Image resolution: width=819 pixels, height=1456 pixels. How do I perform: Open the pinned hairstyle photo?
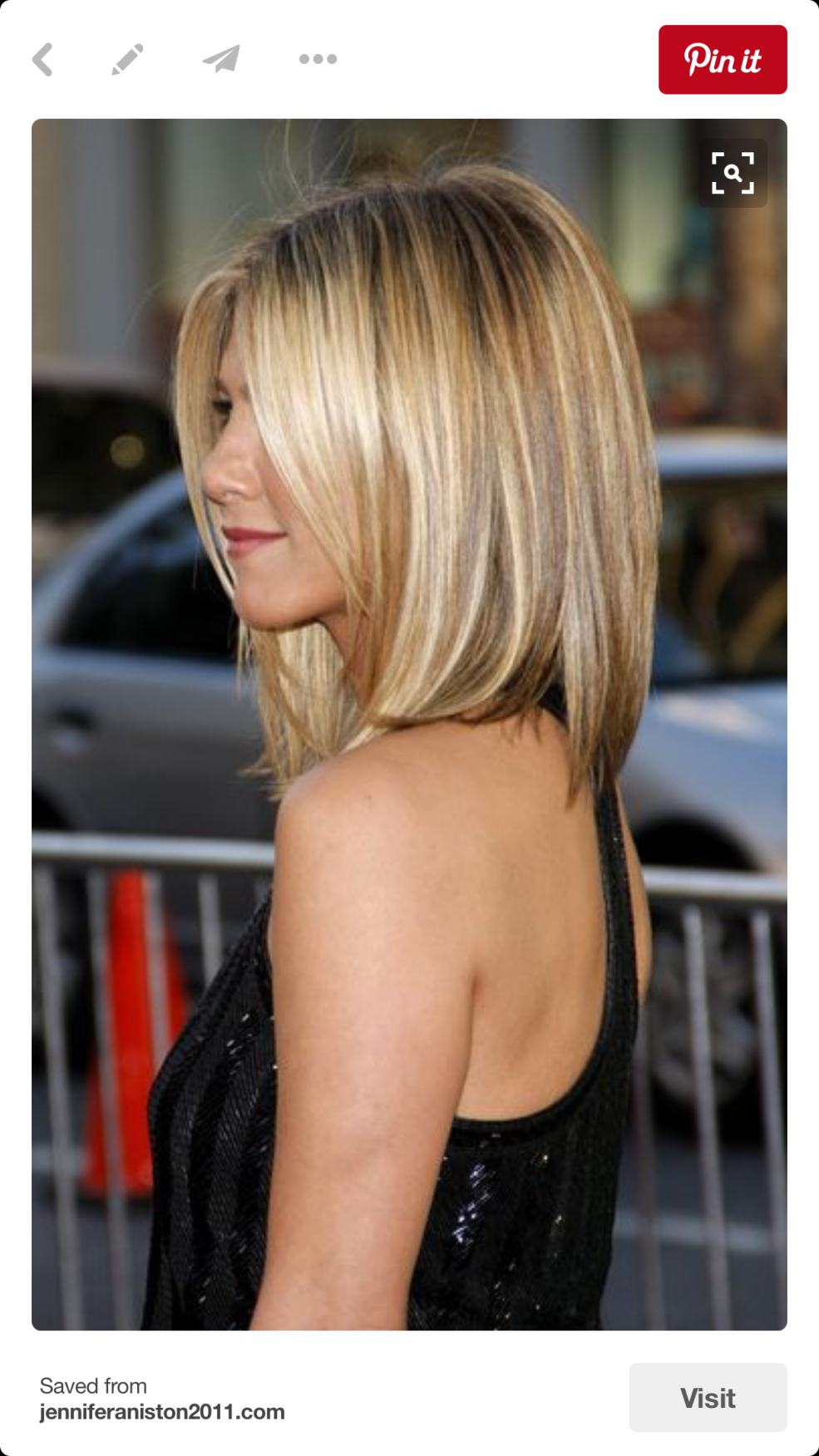point(409,723)
